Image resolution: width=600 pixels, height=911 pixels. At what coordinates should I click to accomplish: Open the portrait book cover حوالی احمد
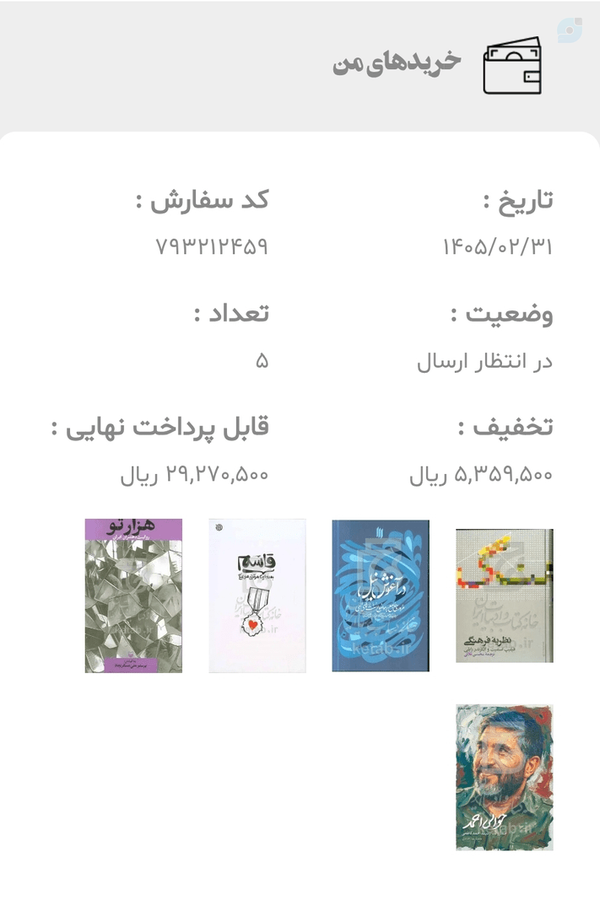pyautogui.click(x=504, y=777)
